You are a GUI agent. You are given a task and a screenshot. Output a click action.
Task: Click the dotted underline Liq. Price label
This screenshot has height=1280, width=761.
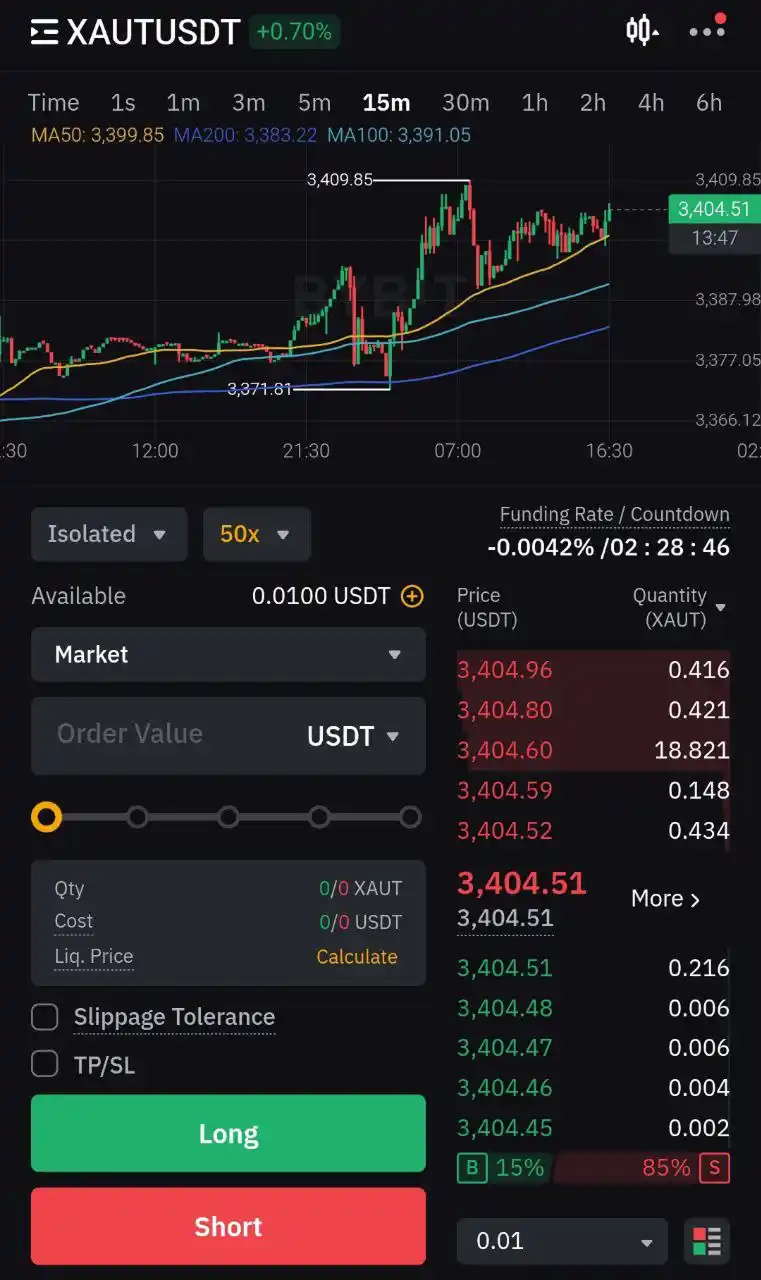pos(93,956)
